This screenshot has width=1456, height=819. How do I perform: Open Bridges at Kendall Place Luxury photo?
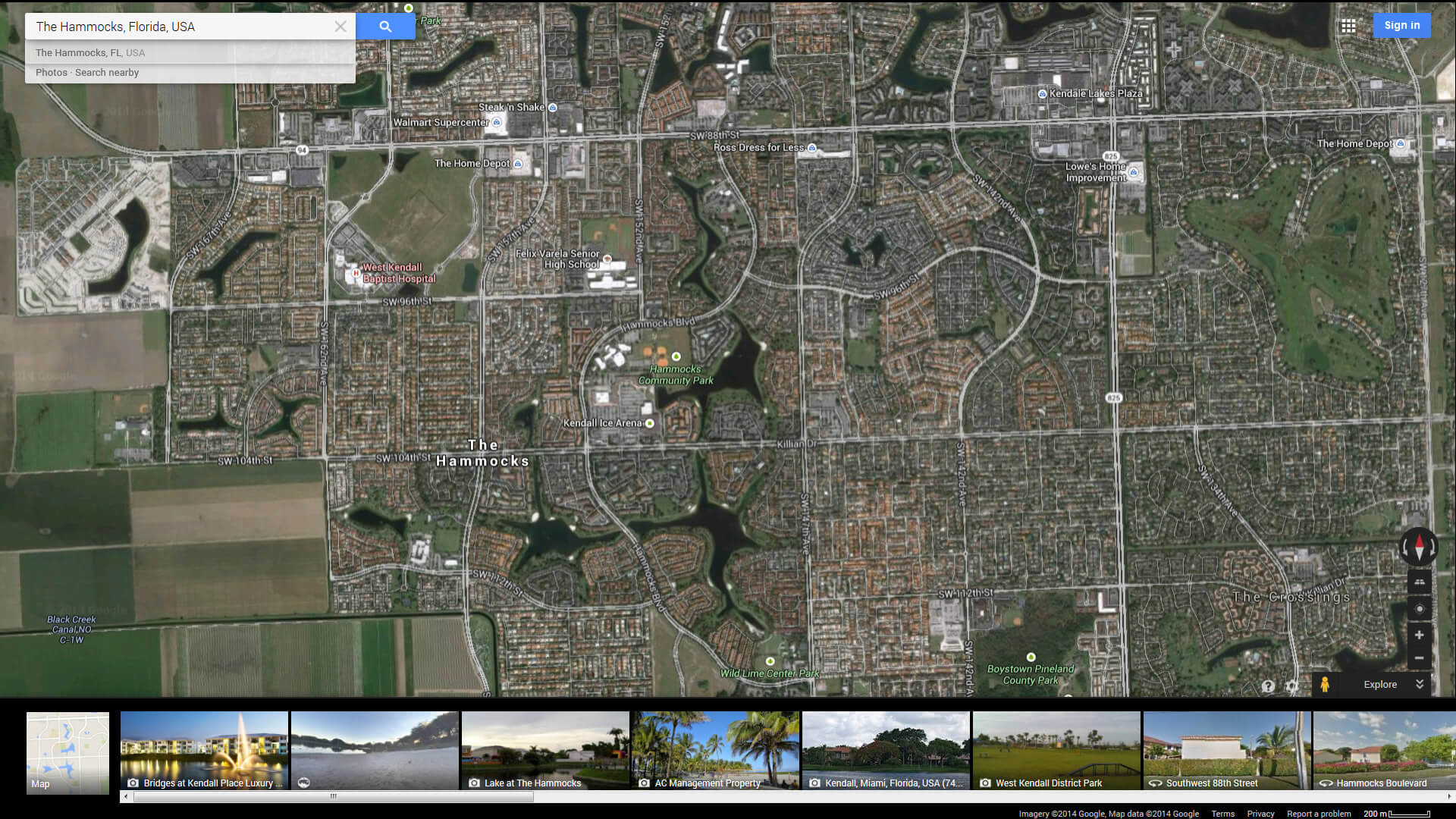pyautogui.click(x=204, y=751)
